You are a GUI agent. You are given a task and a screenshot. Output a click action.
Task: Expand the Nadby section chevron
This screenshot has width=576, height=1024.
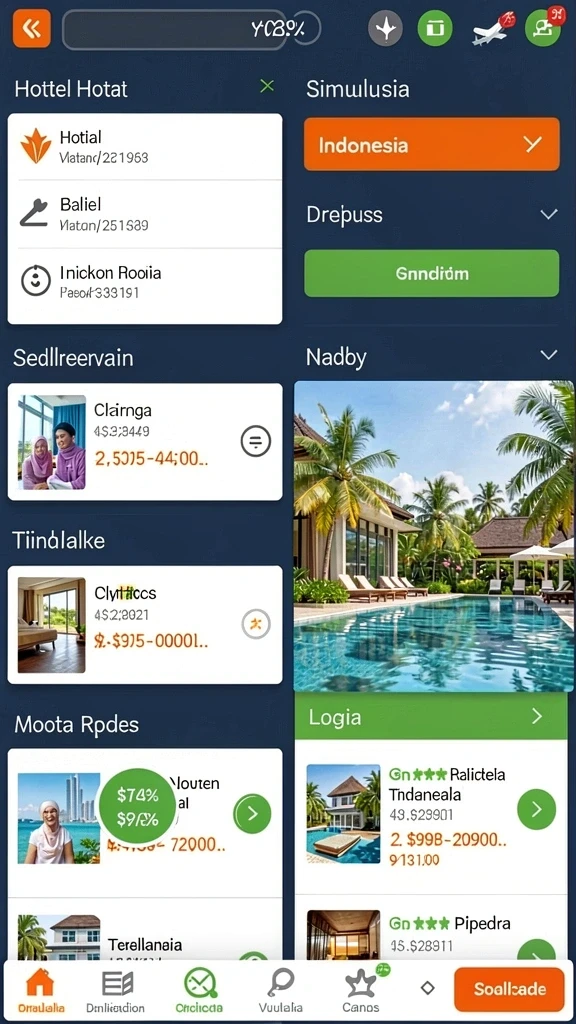pyautogui.click(x=549, y=355)
